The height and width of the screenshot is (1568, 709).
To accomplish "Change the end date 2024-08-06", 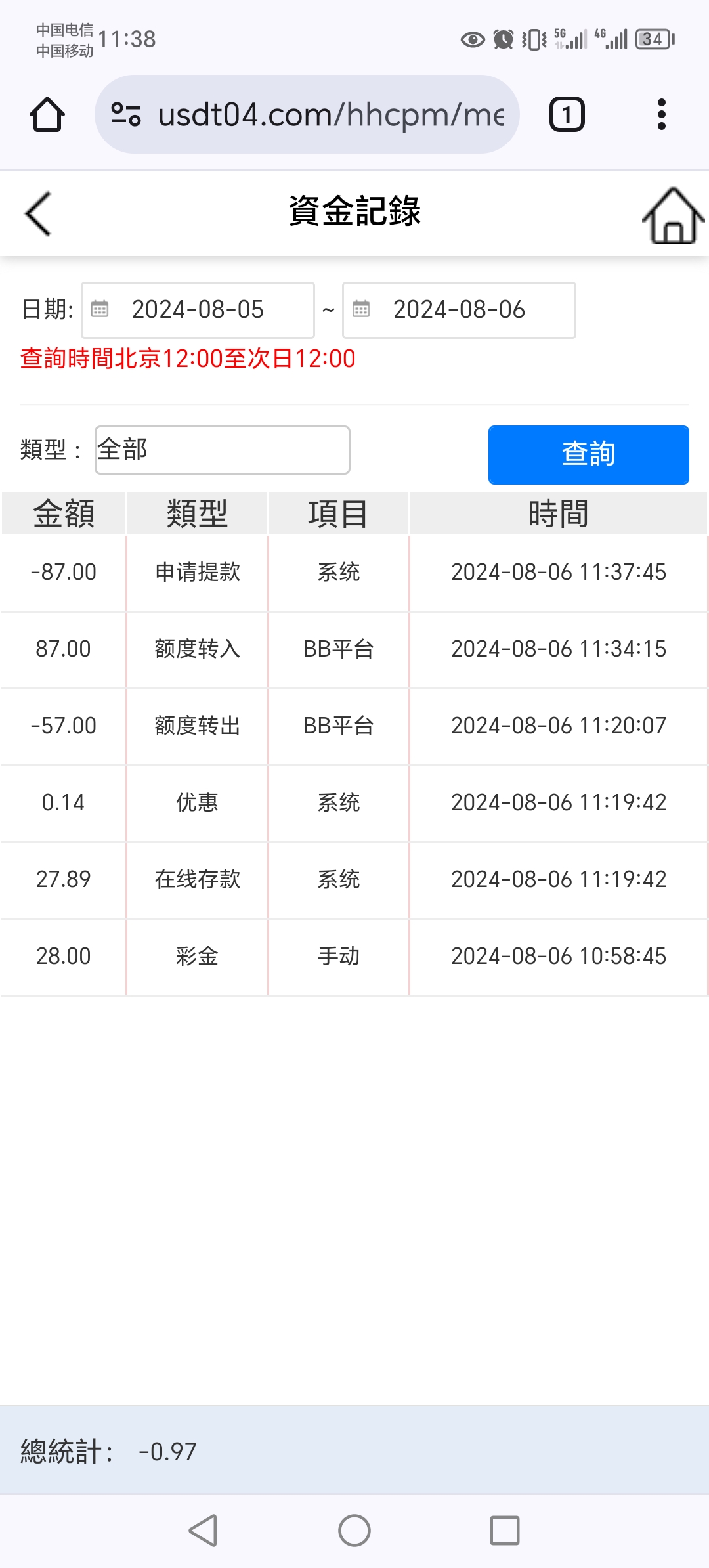I will (459, 310).
